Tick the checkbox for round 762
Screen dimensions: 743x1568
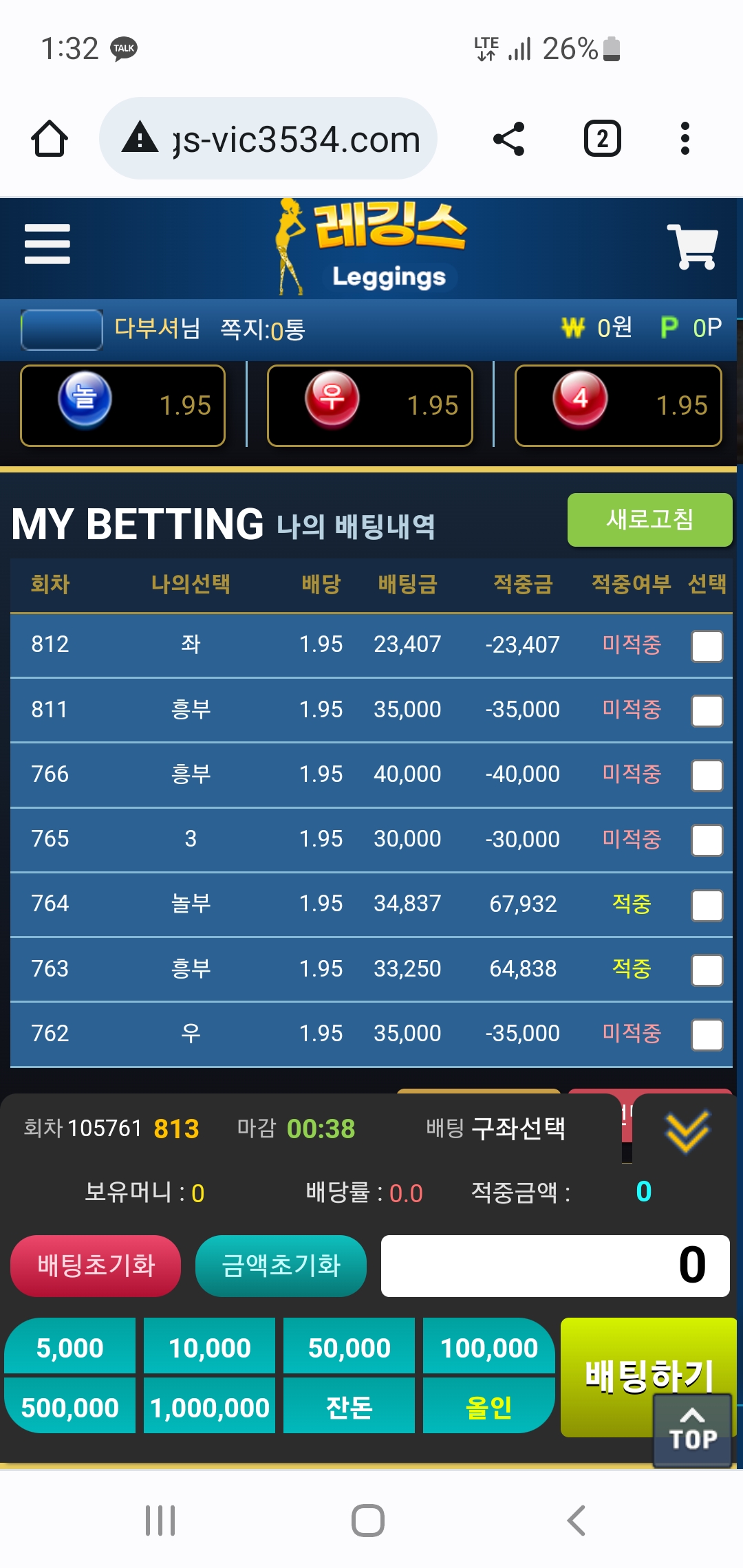707,1034
